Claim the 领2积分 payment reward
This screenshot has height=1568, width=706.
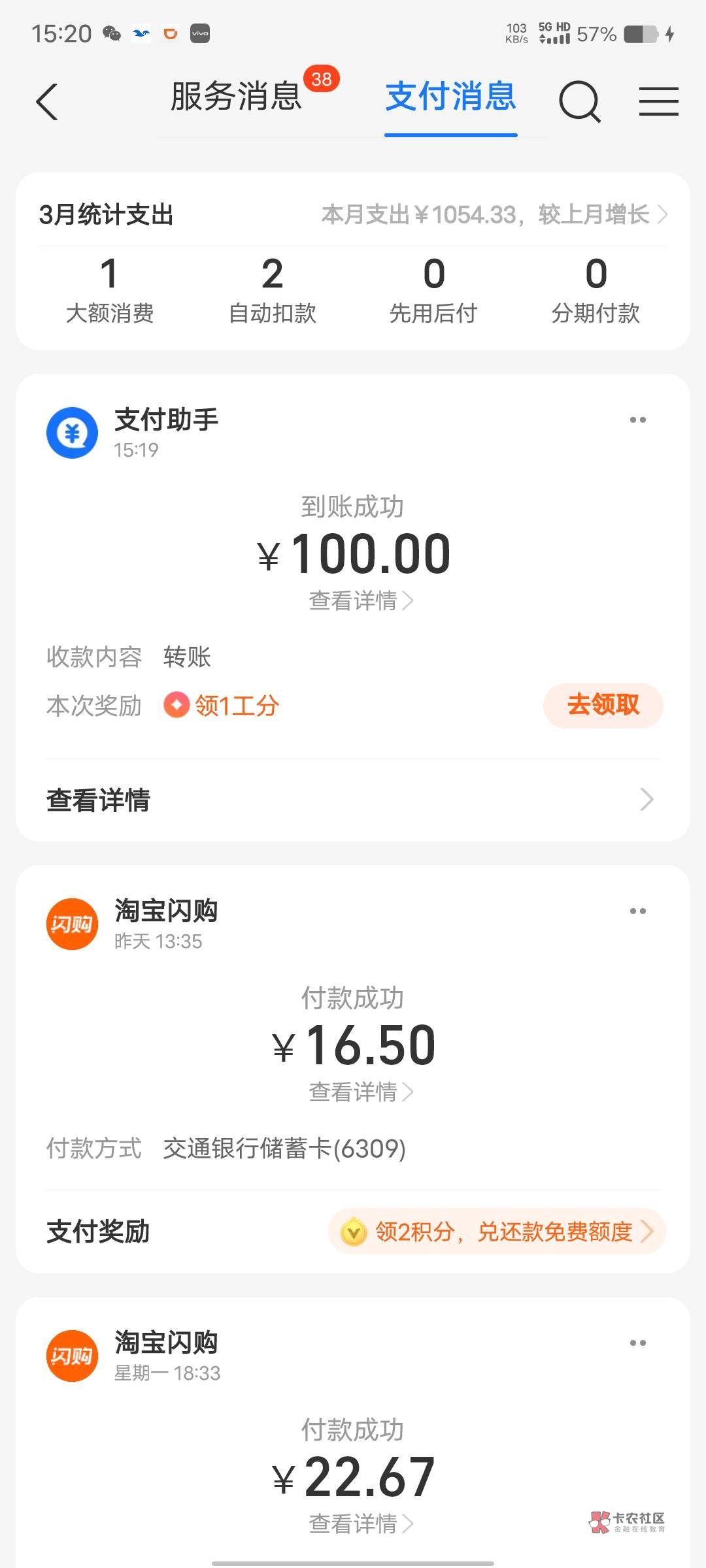click(x=497, y=1232)
